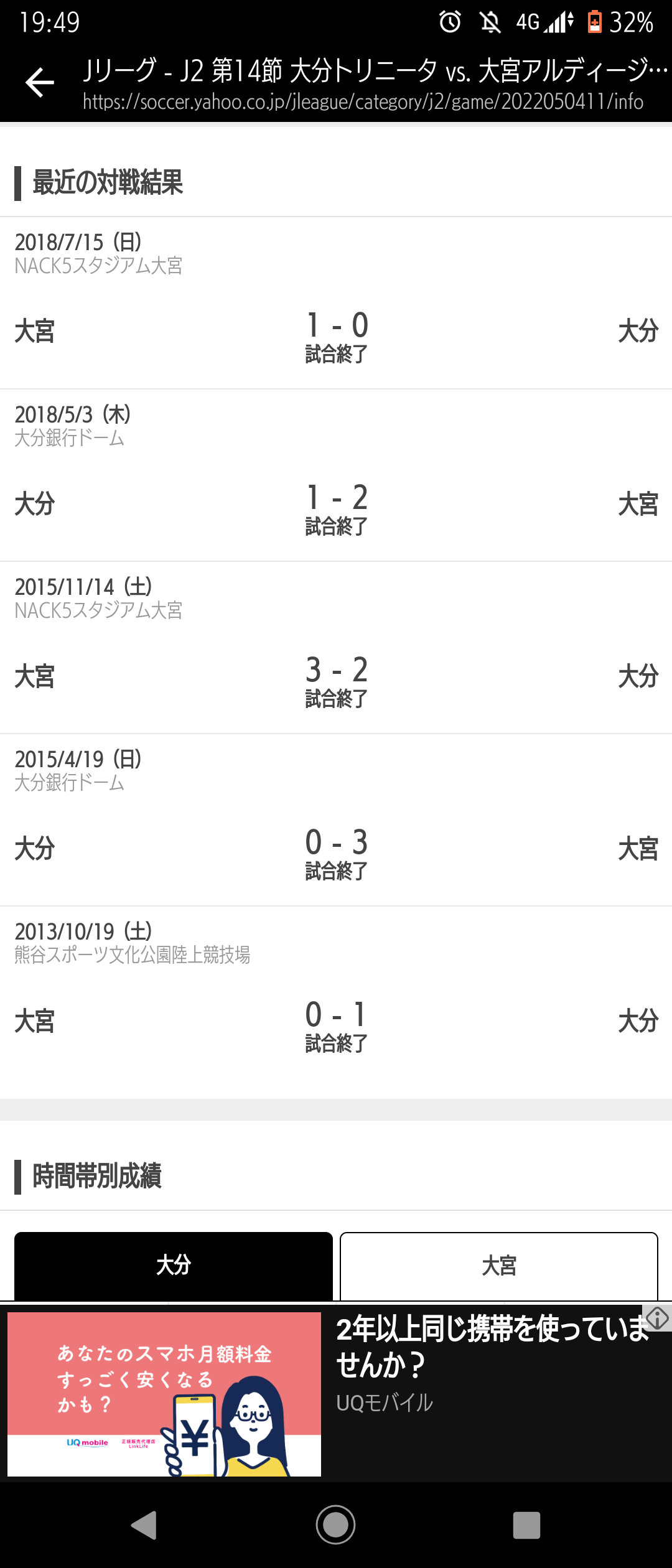Tap the ad info icon on the banner

tap(657, 1318)
